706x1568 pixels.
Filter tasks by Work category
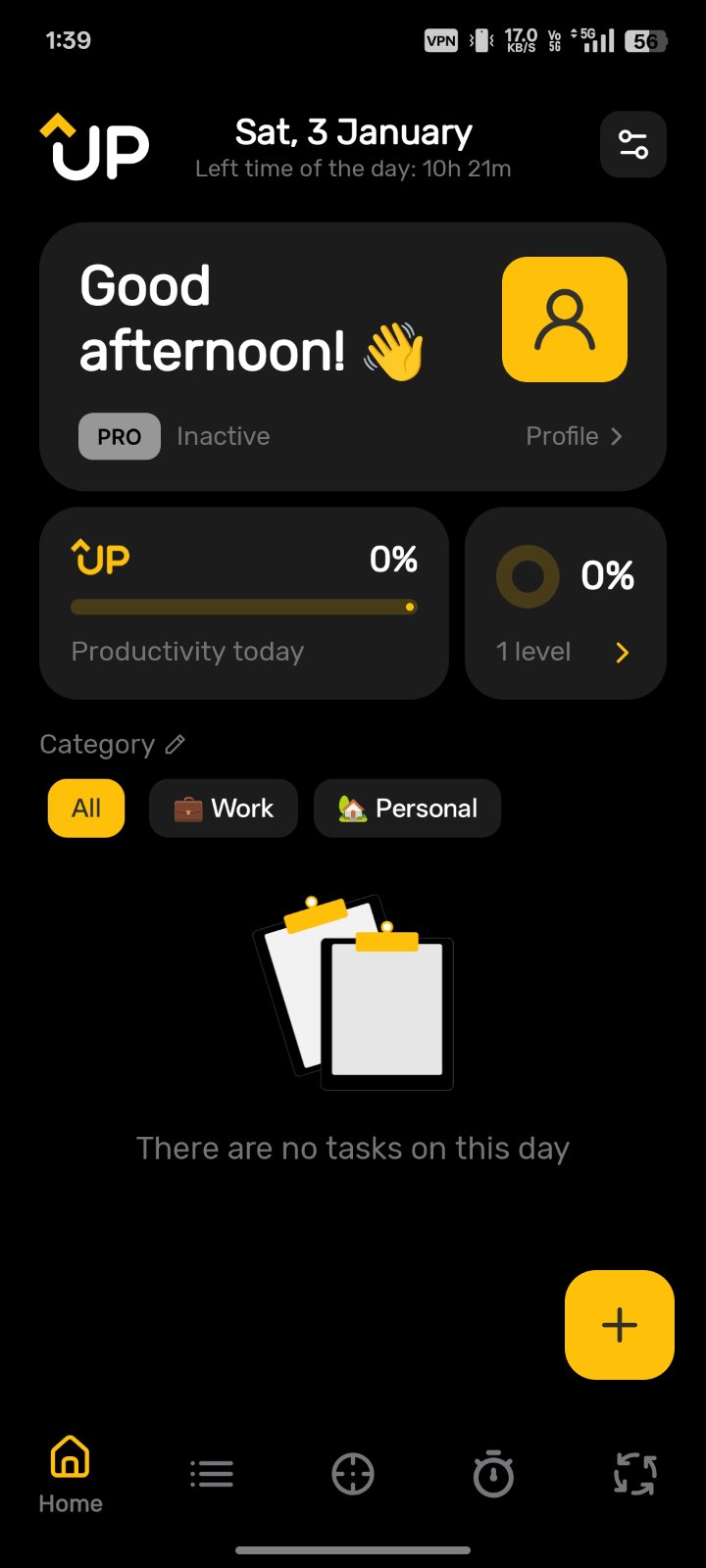(224, 808)
